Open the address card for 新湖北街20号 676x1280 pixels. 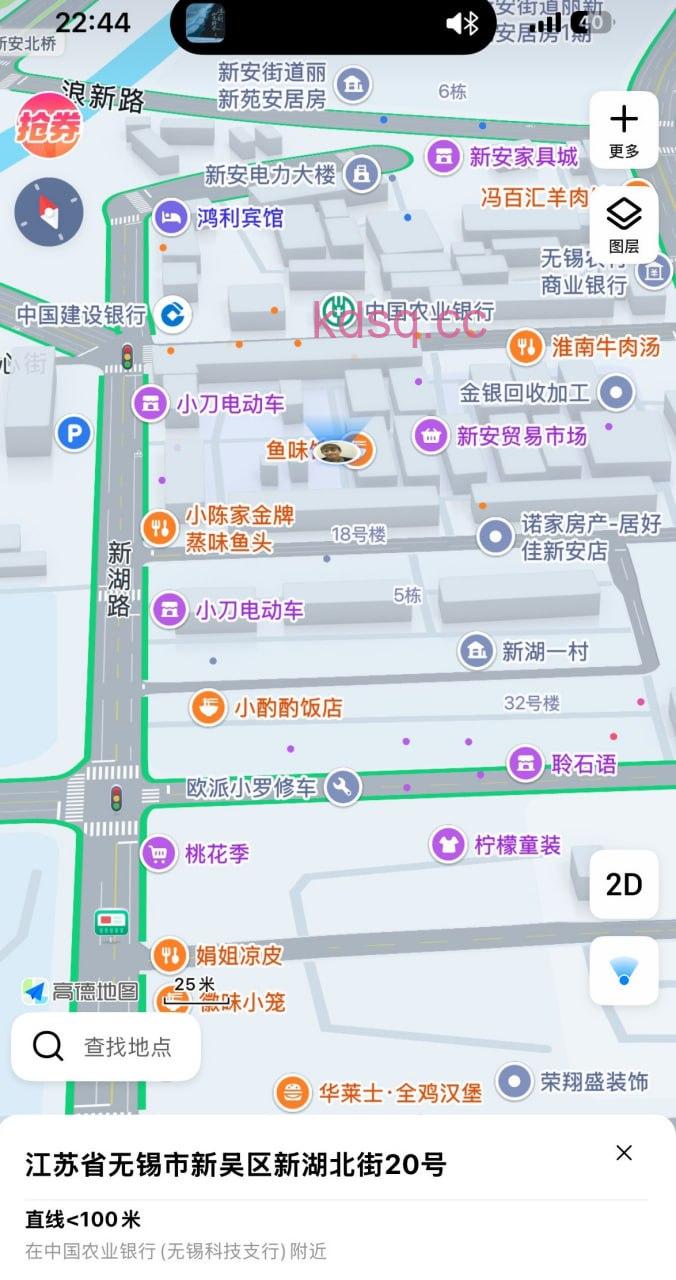(x=236, y=1165)
